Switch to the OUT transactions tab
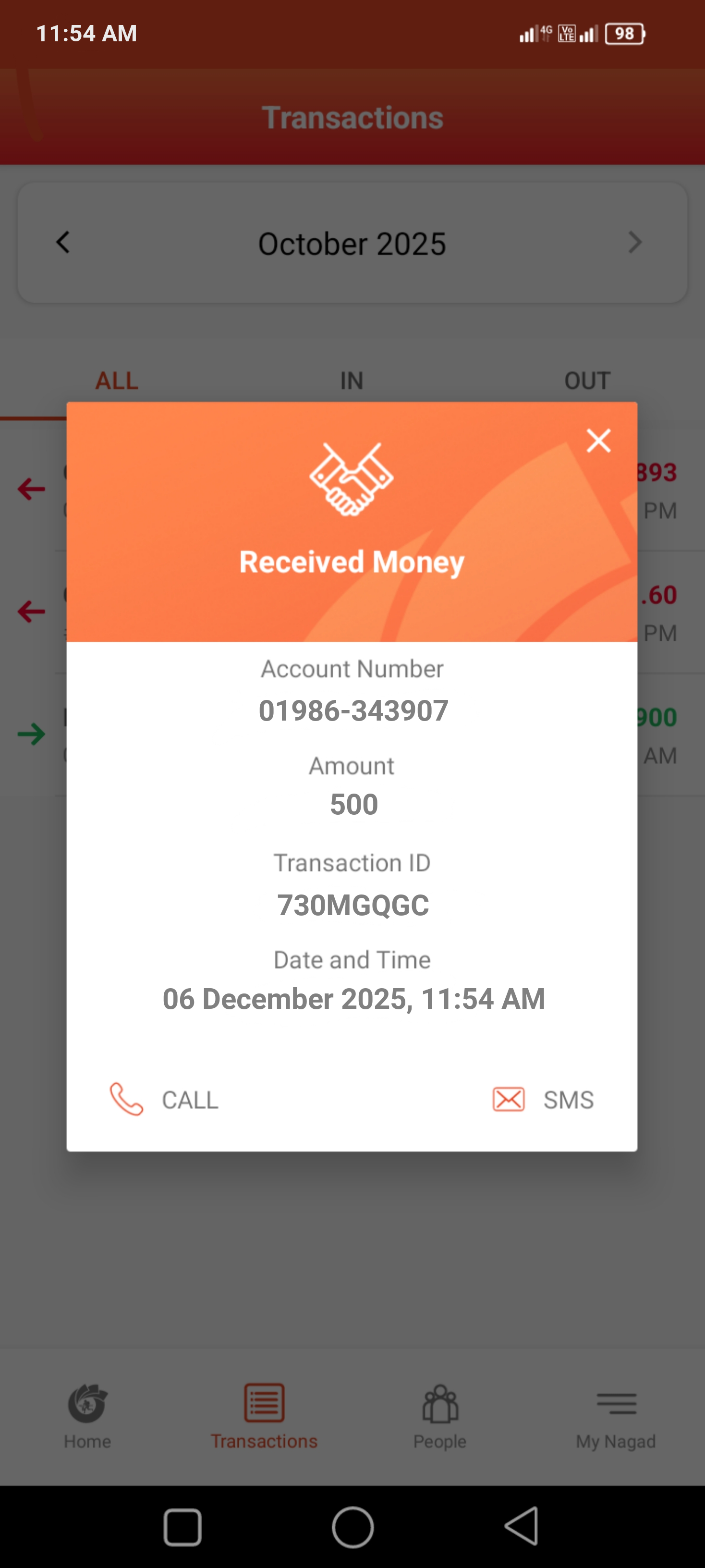Image resolution: width=705 pixels, height=1568 pixels. 586,381
